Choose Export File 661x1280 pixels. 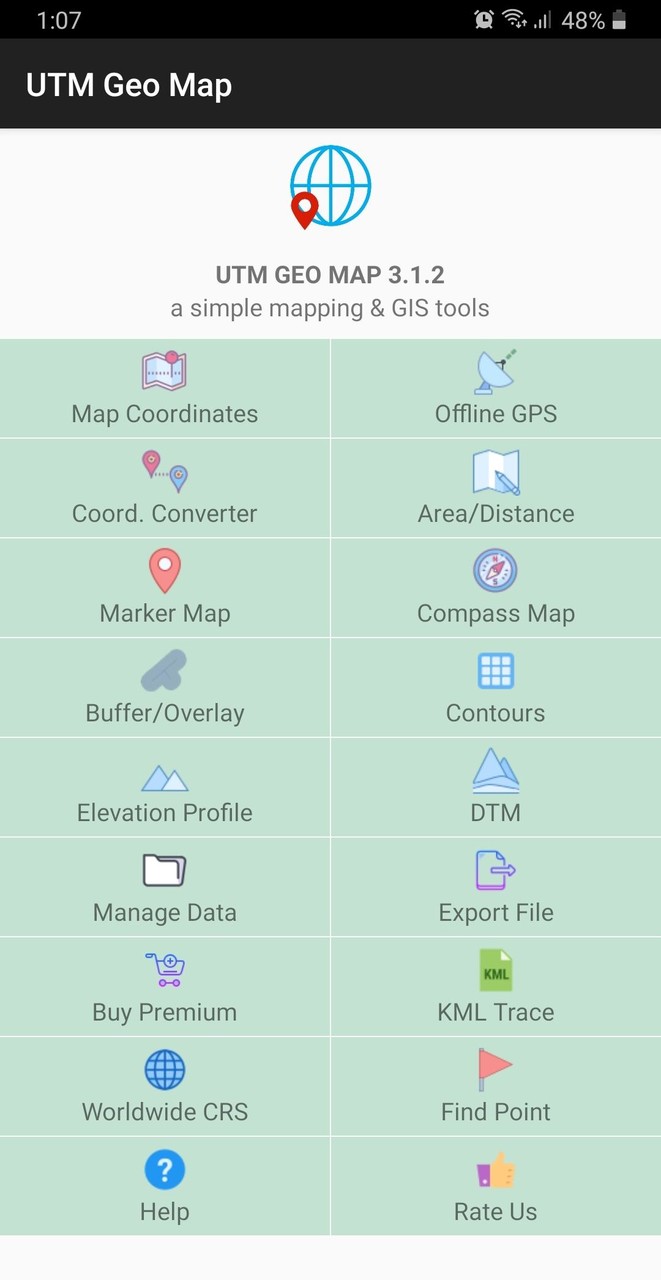point(496,887)
